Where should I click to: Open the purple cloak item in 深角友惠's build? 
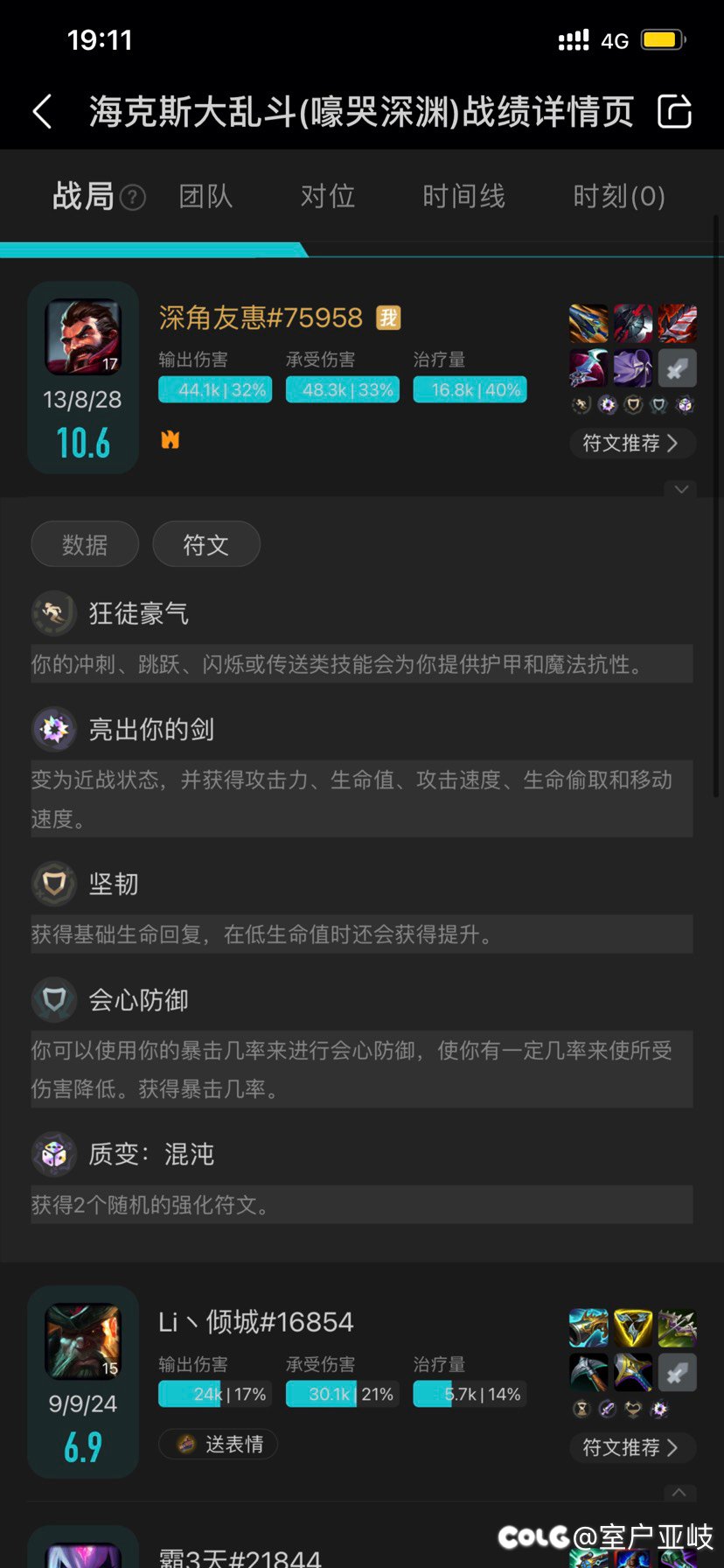tap(631, 367)
